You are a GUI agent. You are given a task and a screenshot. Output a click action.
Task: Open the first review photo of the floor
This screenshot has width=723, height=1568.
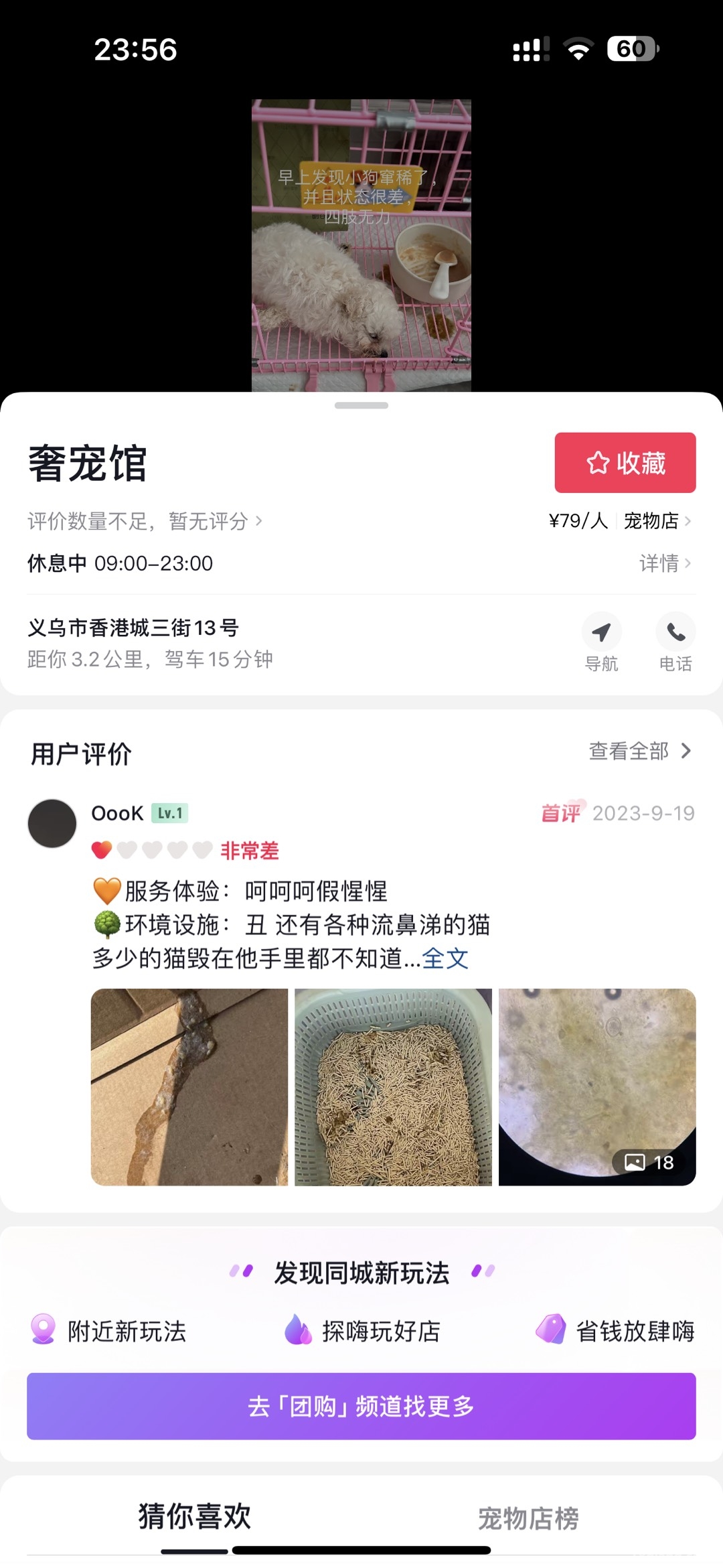click(x=189, y=1087)
